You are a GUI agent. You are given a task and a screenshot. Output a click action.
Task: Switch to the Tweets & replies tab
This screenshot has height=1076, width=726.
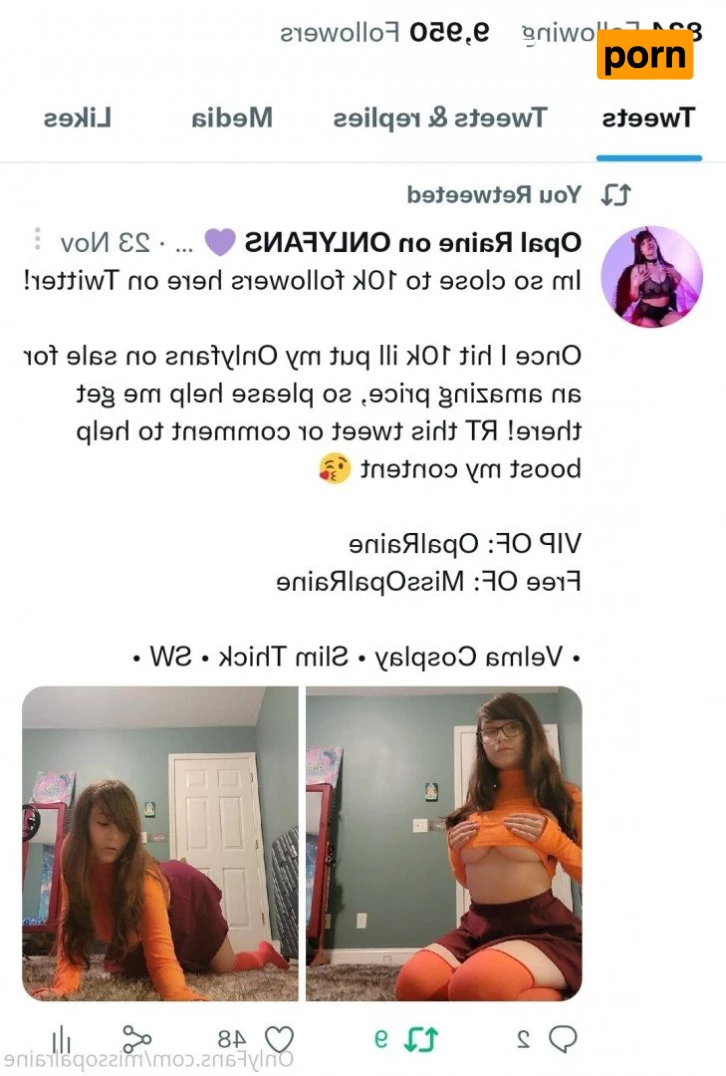[x=440, y=119]
